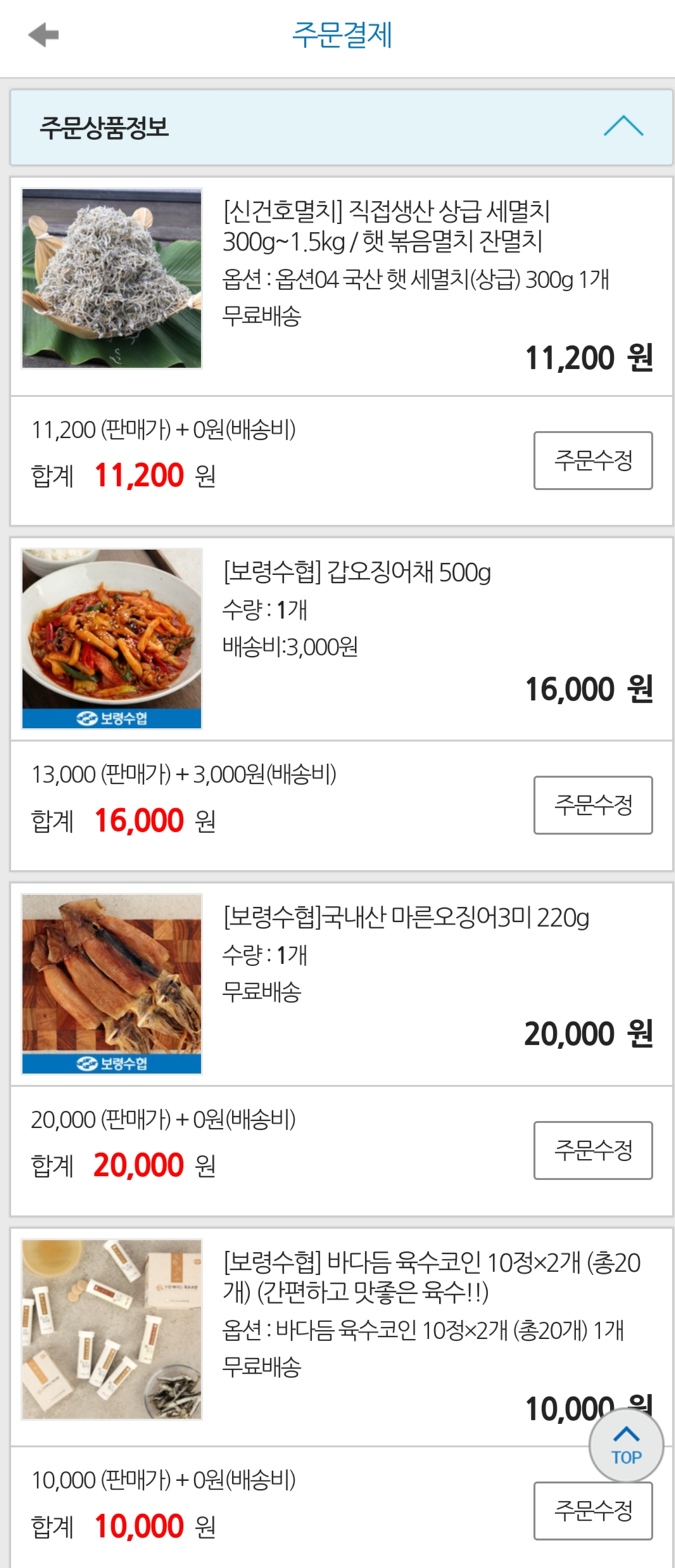View the 갑오징어채 500g product photo
675x1568 pixels.
tap(112, 639)
